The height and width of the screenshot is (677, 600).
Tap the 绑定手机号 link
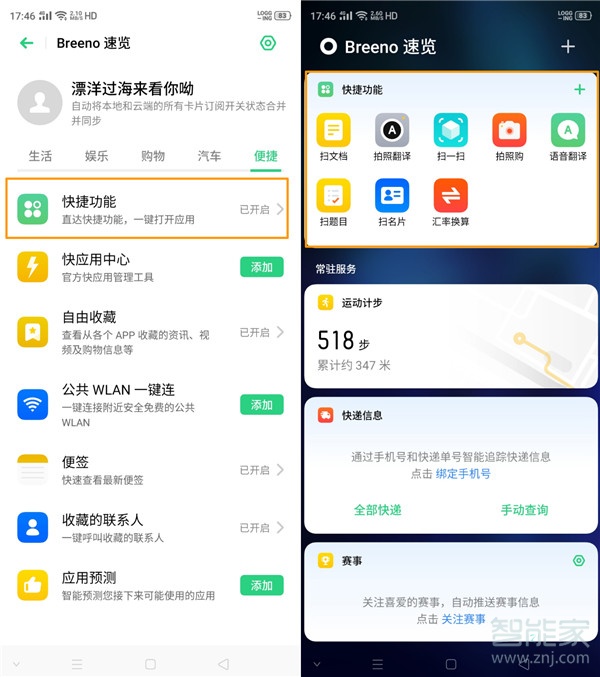click(x=463, y=474)
